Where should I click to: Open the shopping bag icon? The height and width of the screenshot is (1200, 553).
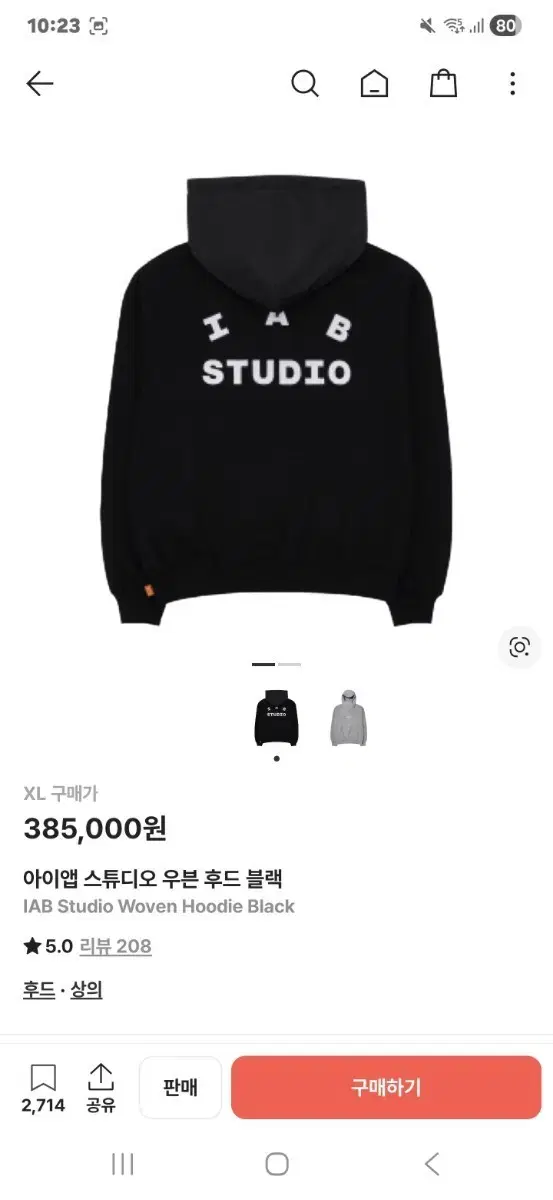tap(443, 84)
